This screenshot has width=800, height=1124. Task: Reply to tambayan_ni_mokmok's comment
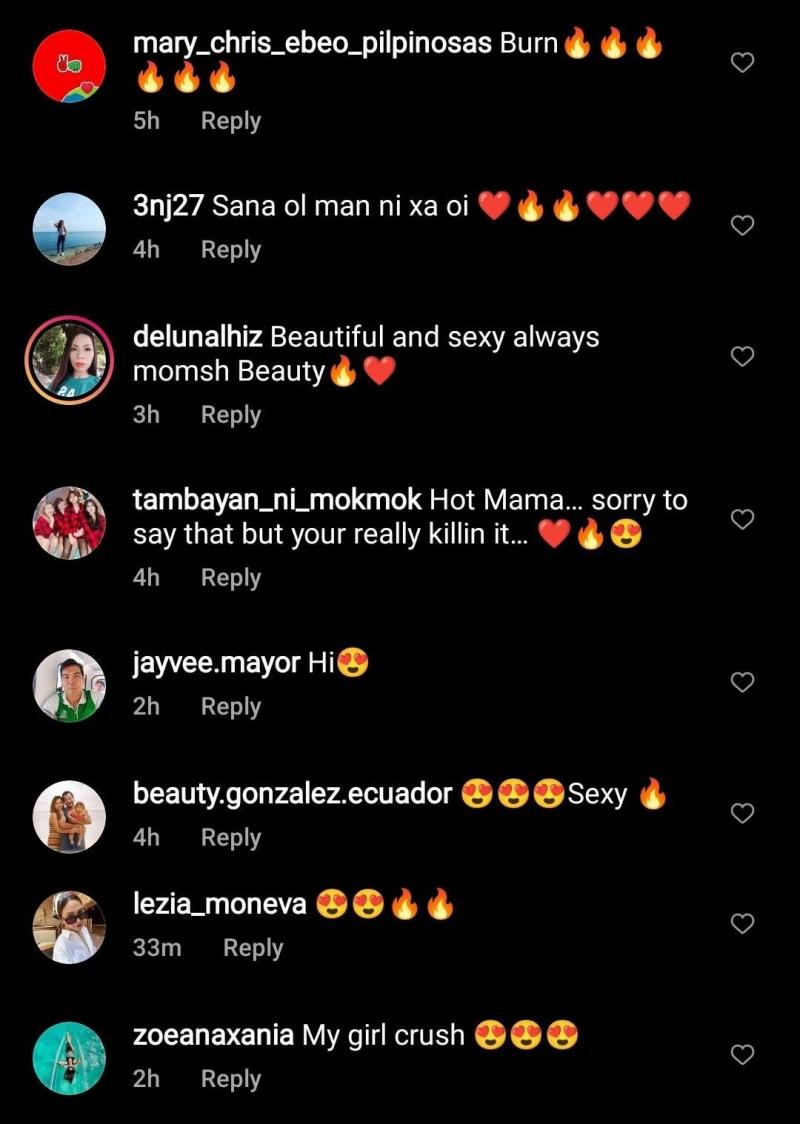pos(230,578)
